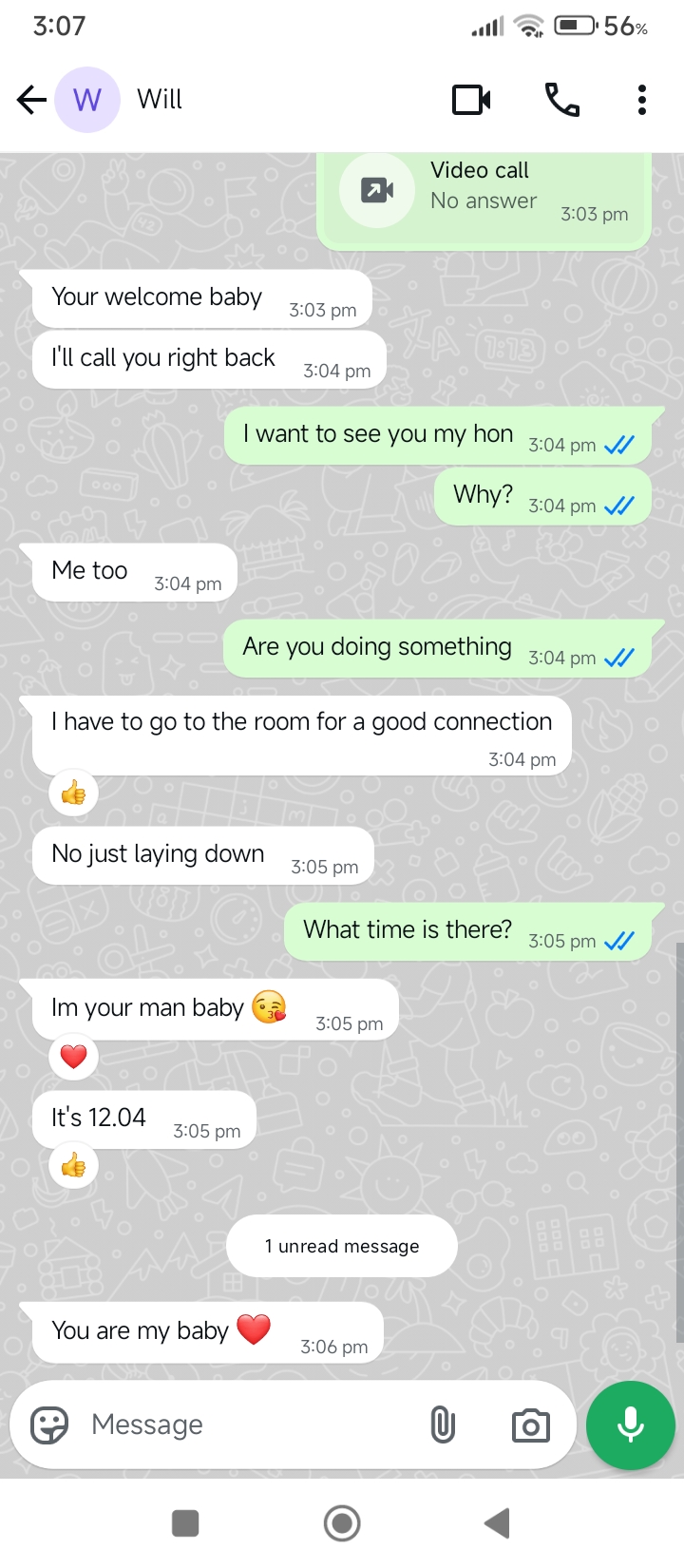View thumbs-up reaction under the good connection message
684x1568 pixels.
(x=74, y=793)
